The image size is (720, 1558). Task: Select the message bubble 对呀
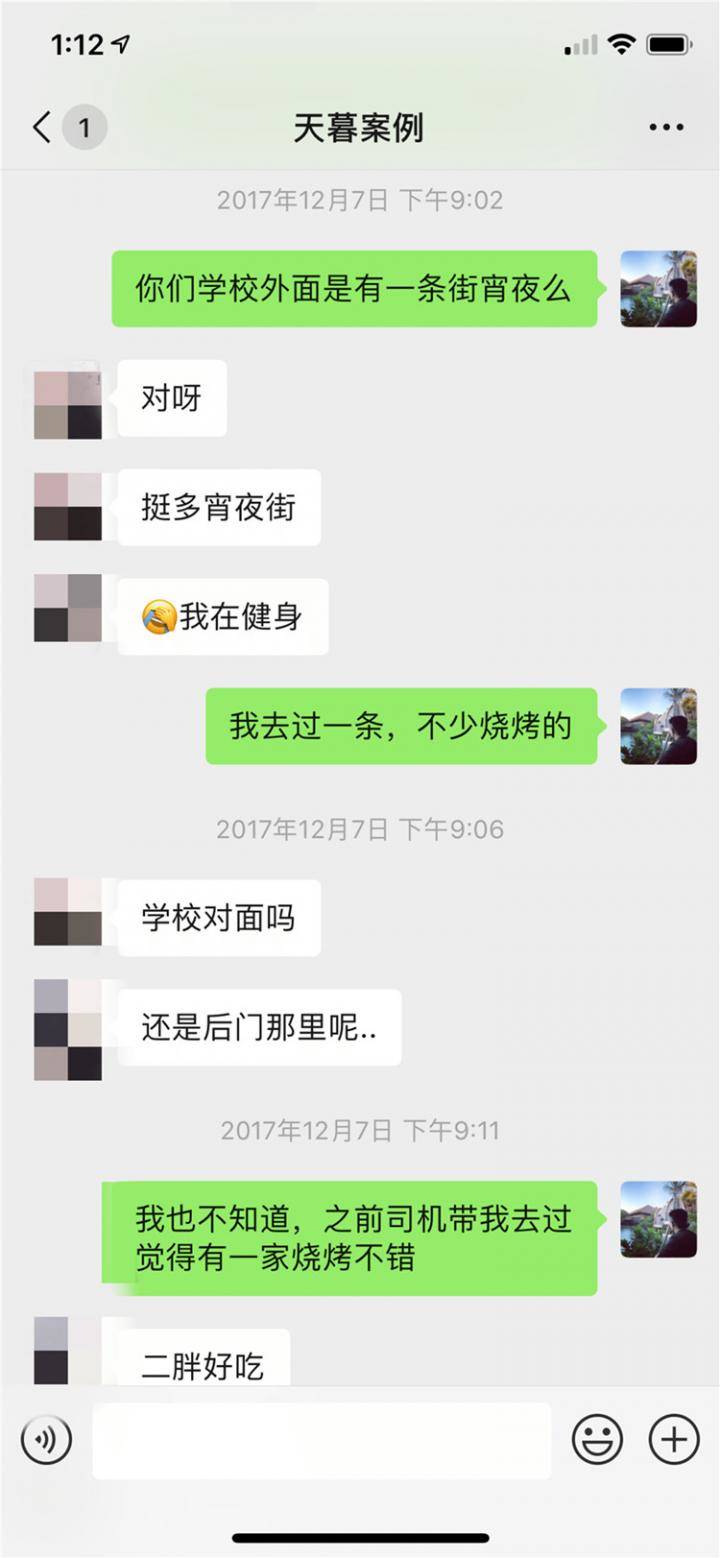(x=170, y=399)
